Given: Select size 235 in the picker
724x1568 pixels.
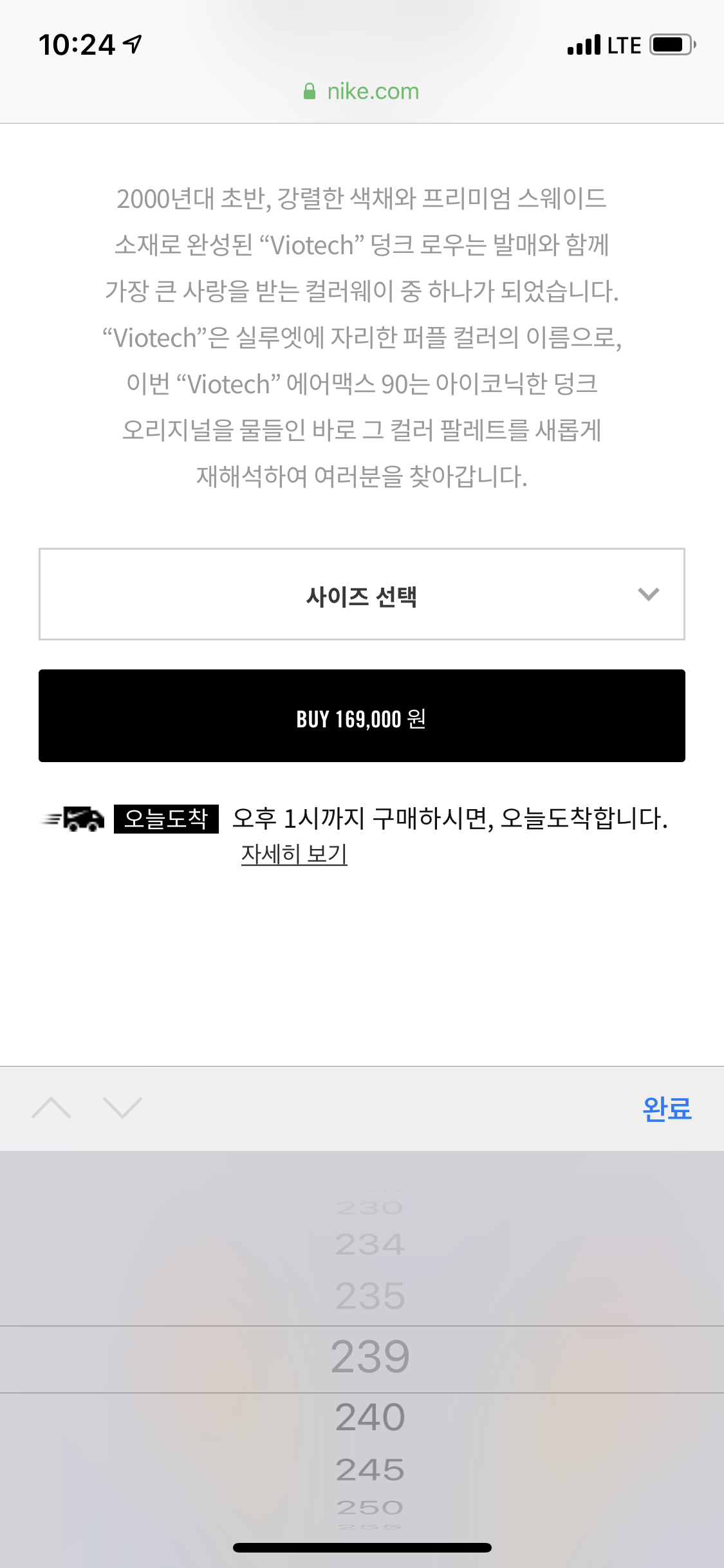Looking at the screenshot, I should click(370, 1296).
